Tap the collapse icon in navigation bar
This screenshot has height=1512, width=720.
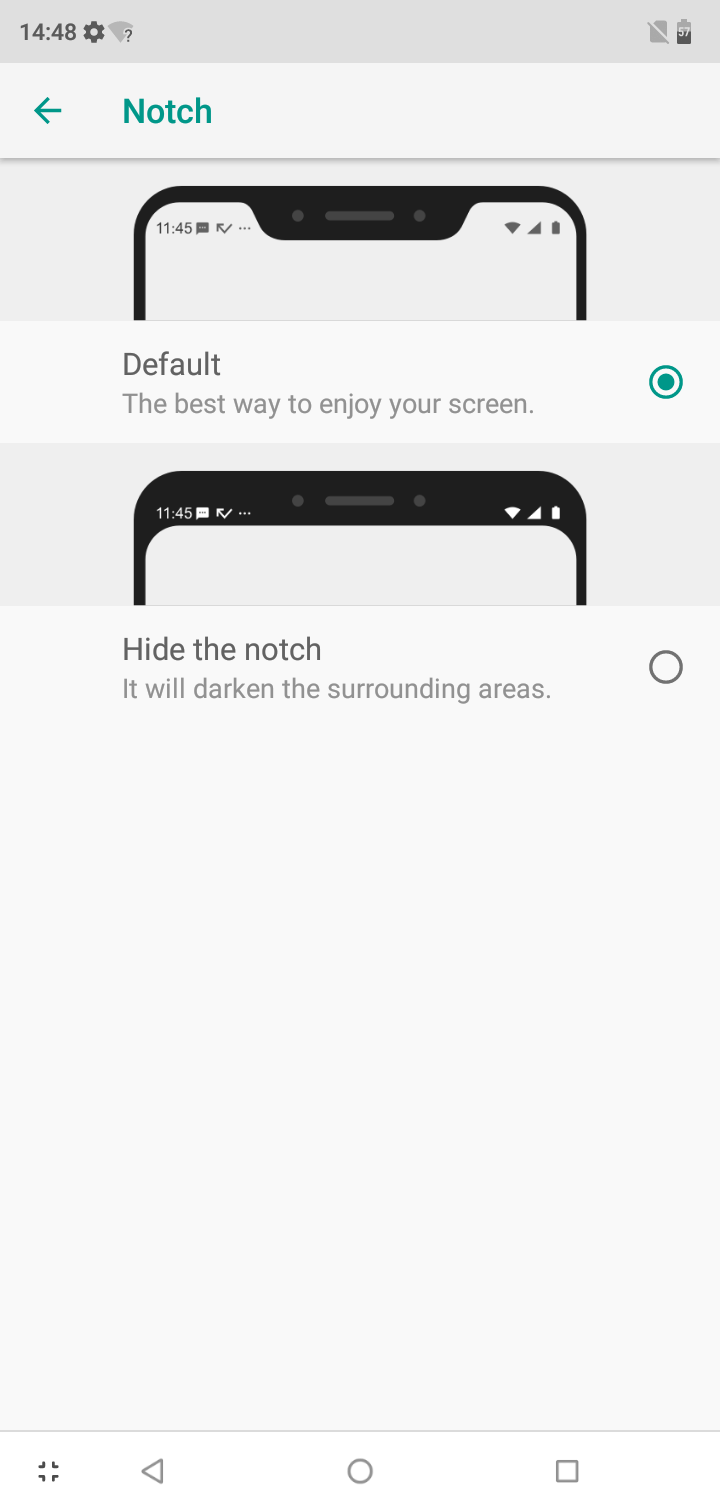tap(49, 1470)
